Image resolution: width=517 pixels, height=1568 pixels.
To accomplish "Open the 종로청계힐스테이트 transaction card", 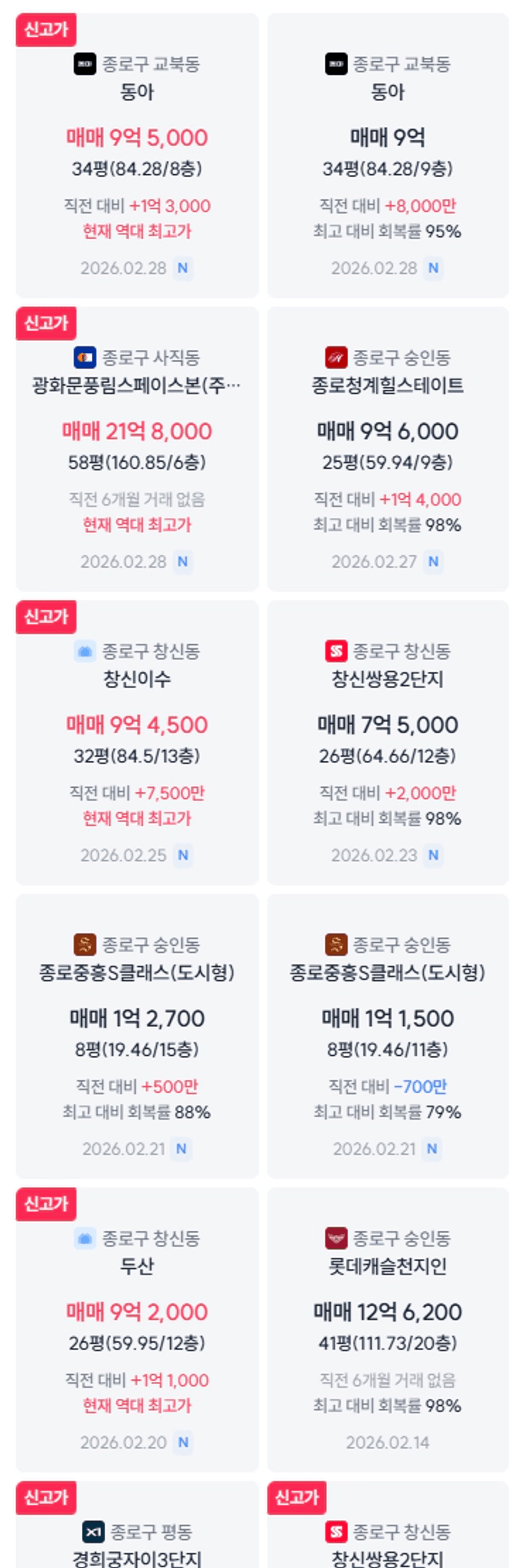I will click(388, 449).
